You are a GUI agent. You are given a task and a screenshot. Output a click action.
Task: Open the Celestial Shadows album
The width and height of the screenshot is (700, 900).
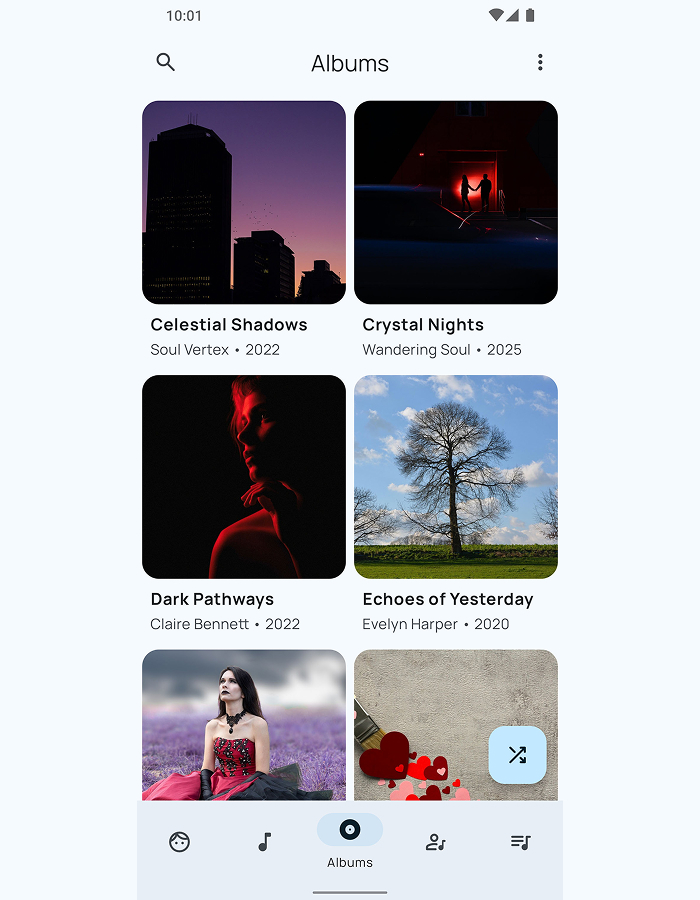coord(244,203)
